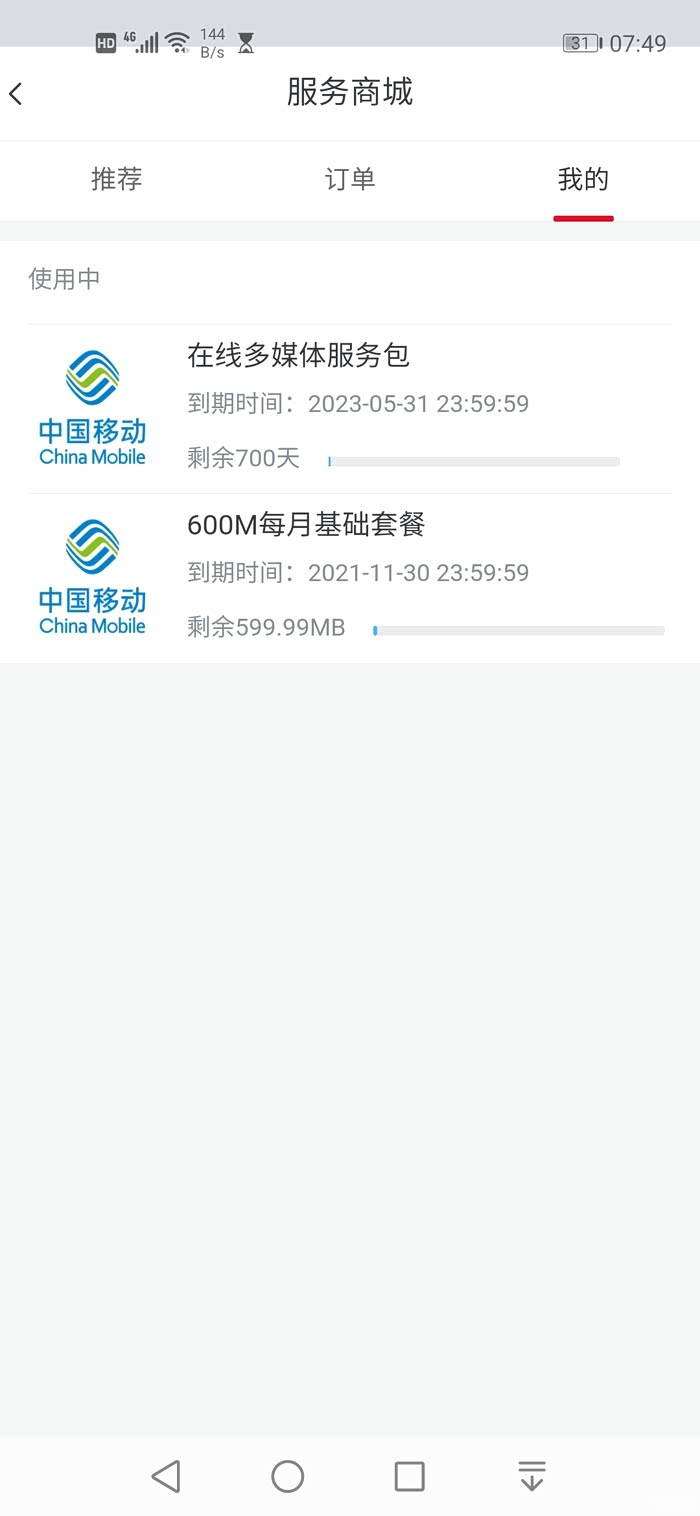Go back from 服务商城 page

pos(16,94)
